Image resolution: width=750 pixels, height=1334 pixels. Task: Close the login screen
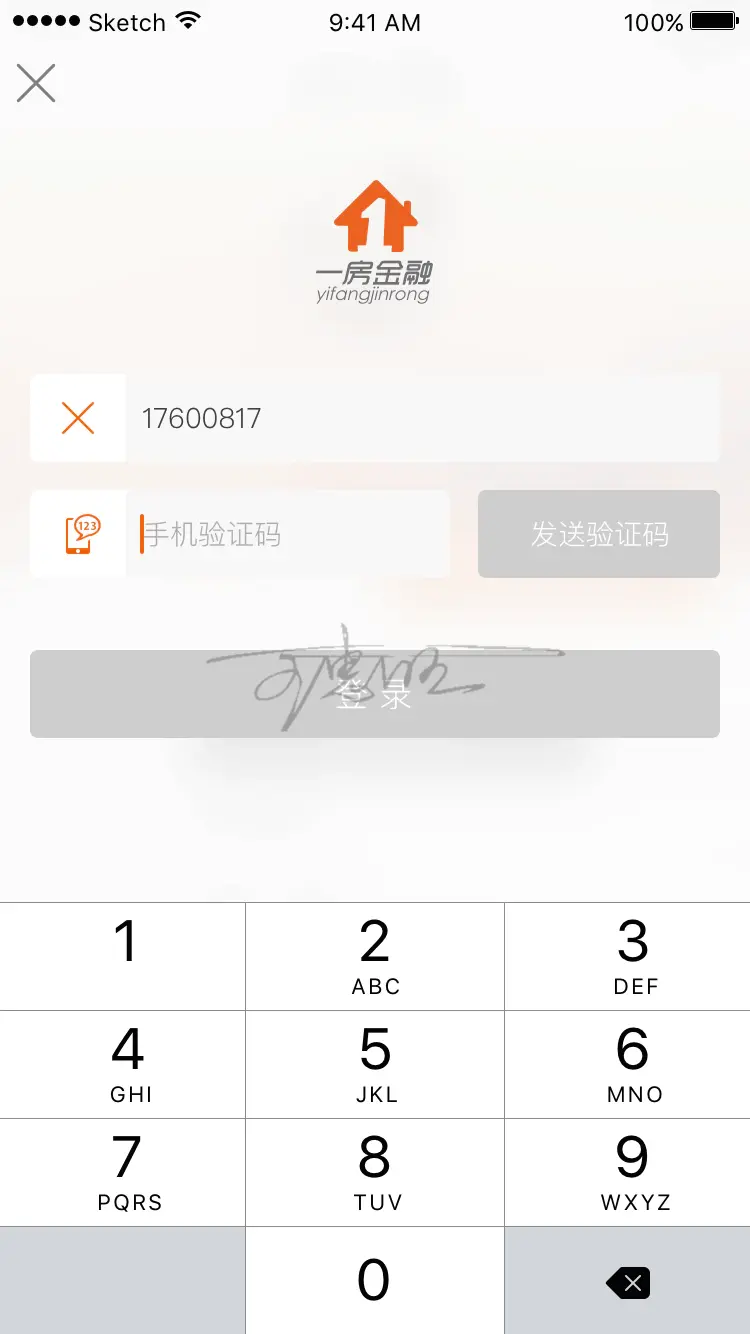click(36, 83)
